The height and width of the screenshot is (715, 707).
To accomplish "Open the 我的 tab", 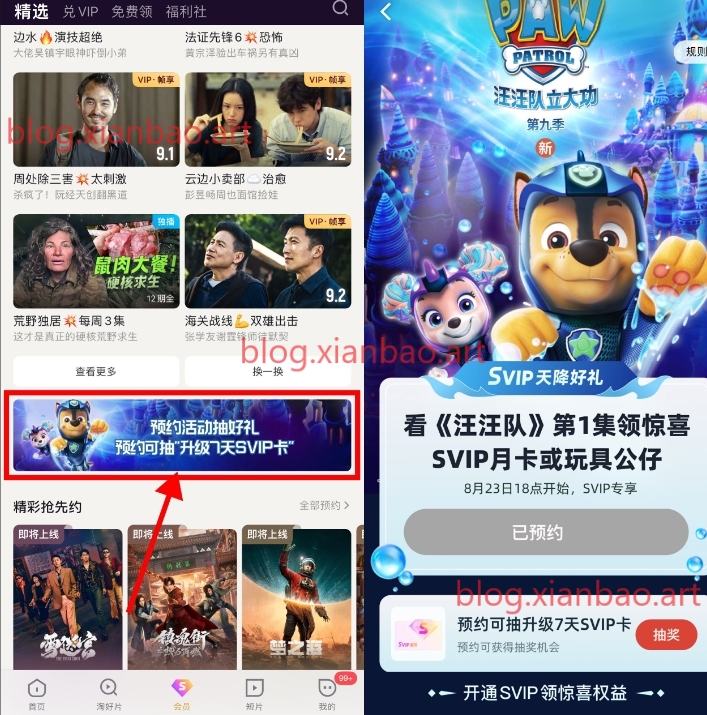I will 326,692.
